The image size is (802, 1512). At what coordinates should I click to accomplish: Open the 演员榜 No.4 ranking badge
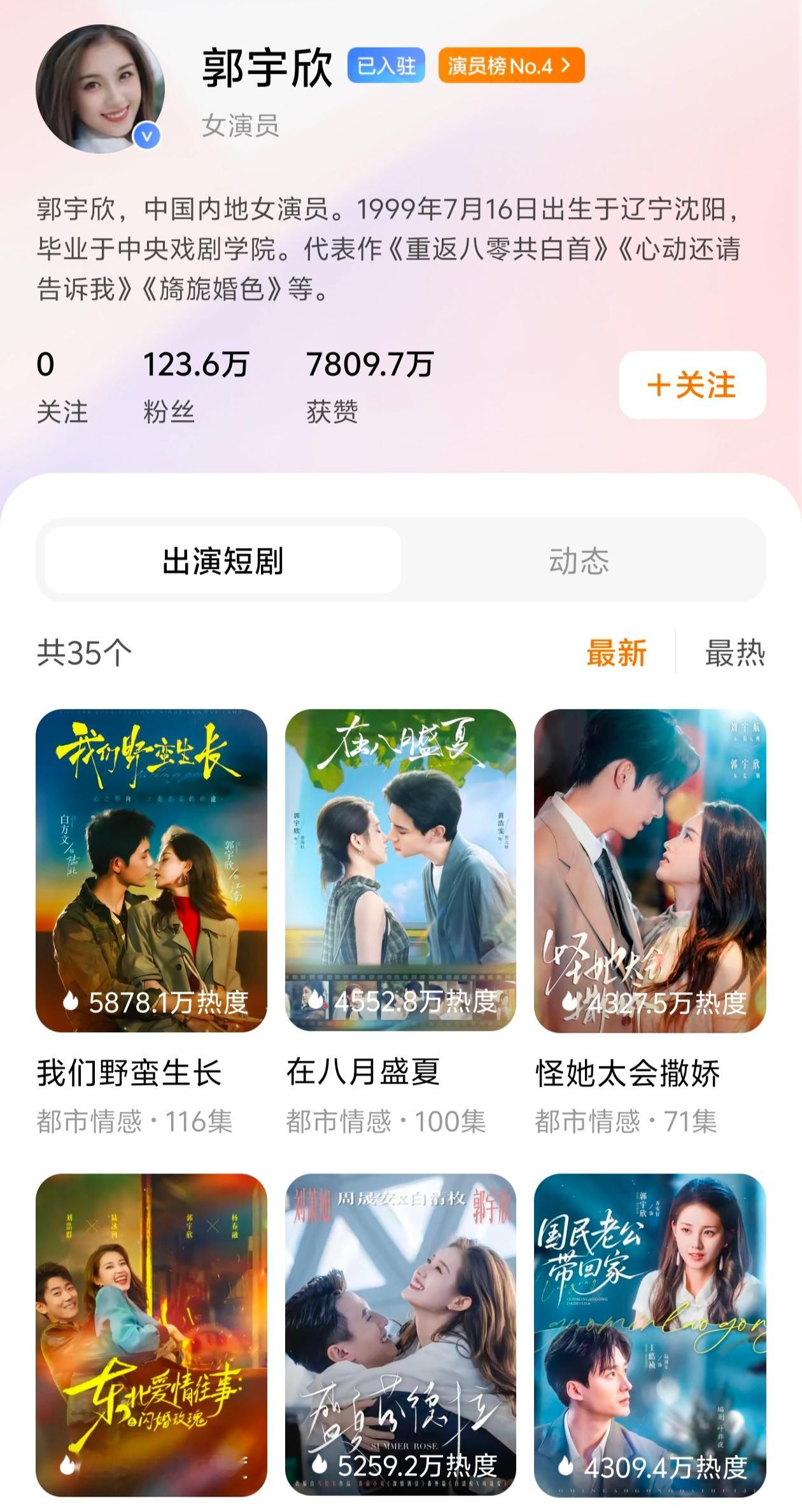[511, 66]
